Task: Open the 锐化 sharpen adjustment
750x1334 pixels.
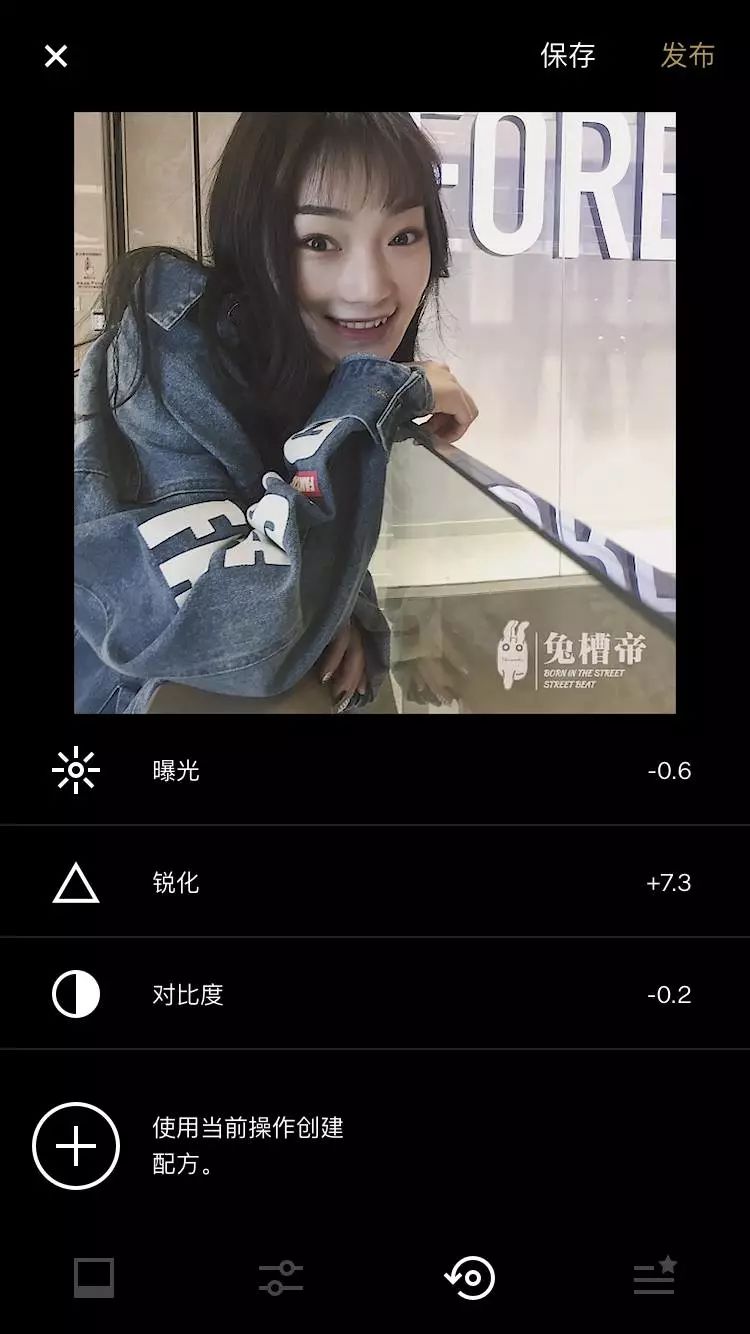Action: (375, 882)
